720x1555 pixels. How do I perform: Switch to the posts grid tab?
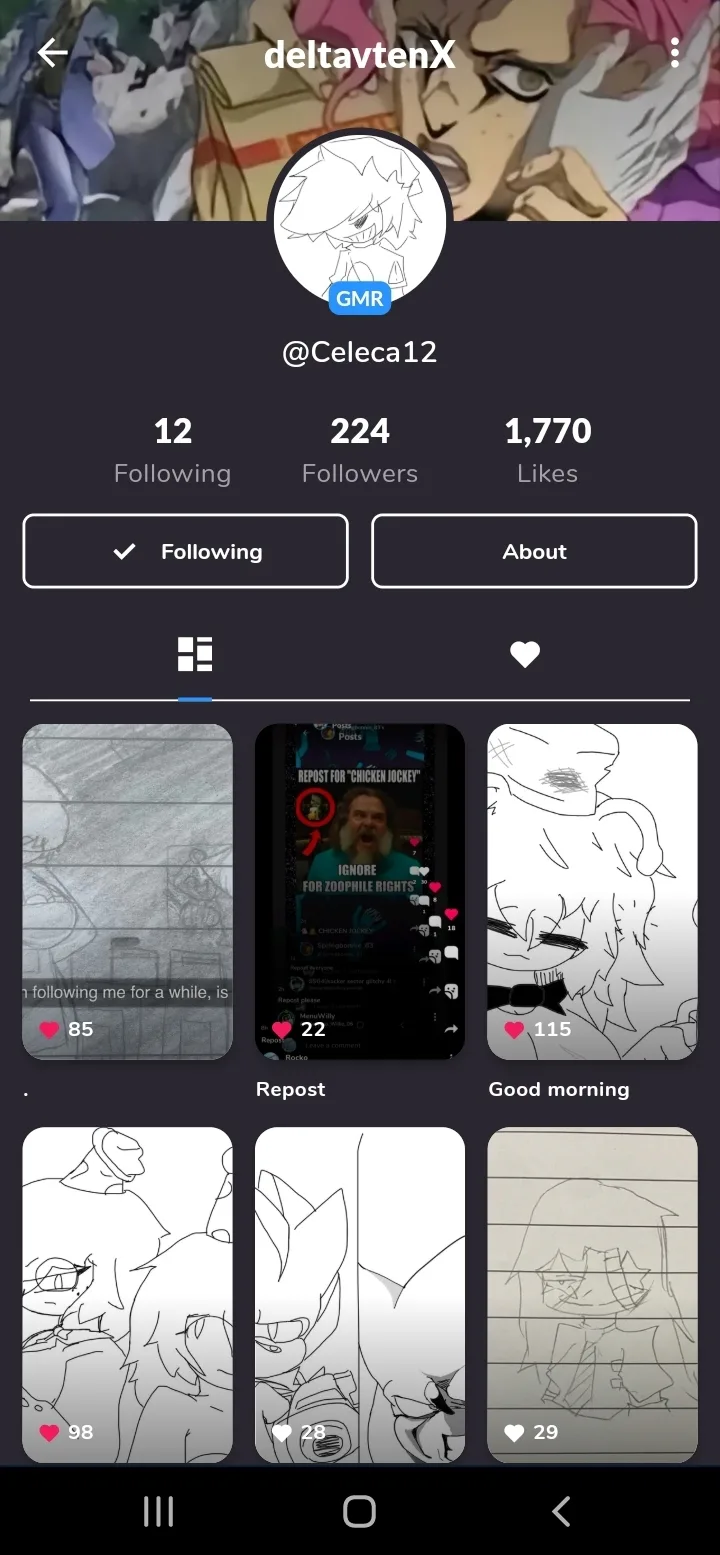tap(195, 654)
